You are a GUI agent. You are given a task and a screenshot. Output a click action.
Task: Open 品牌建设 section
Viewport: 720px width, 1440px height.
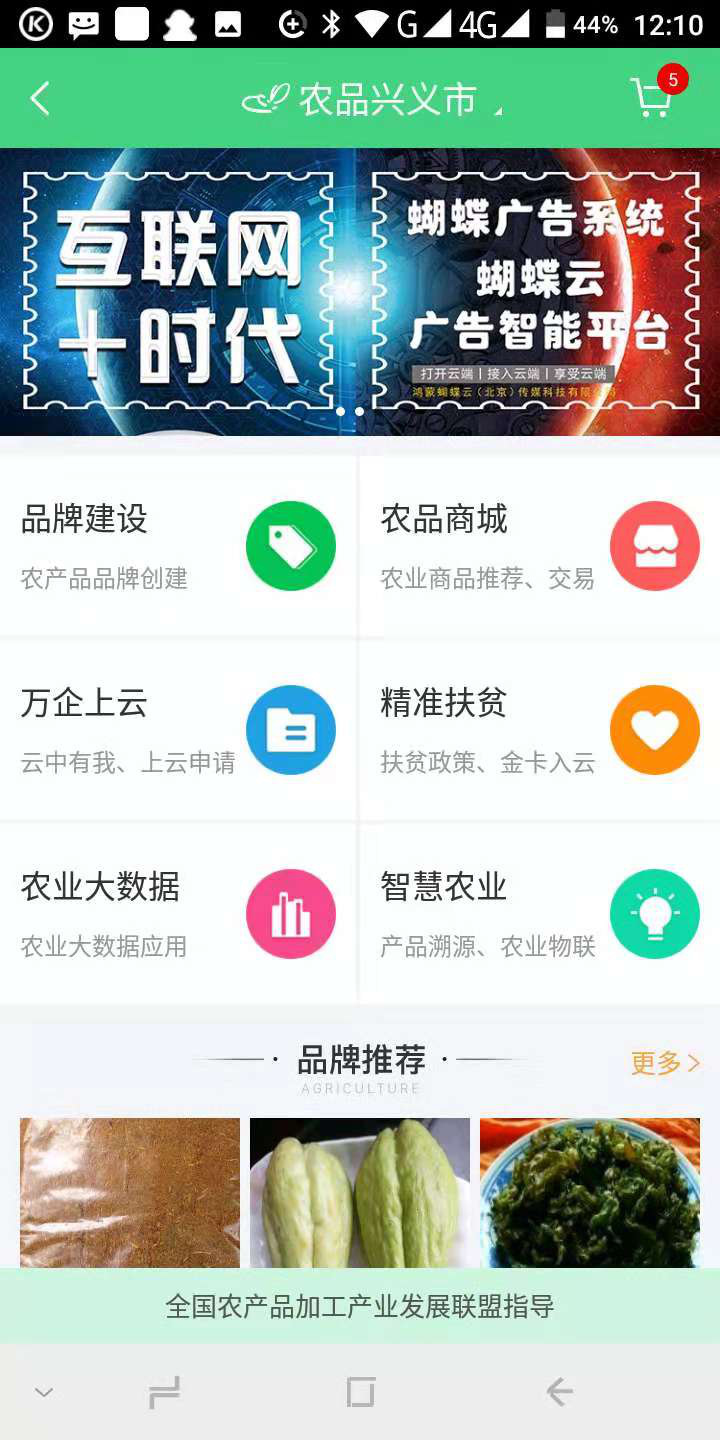coord(178,546)
